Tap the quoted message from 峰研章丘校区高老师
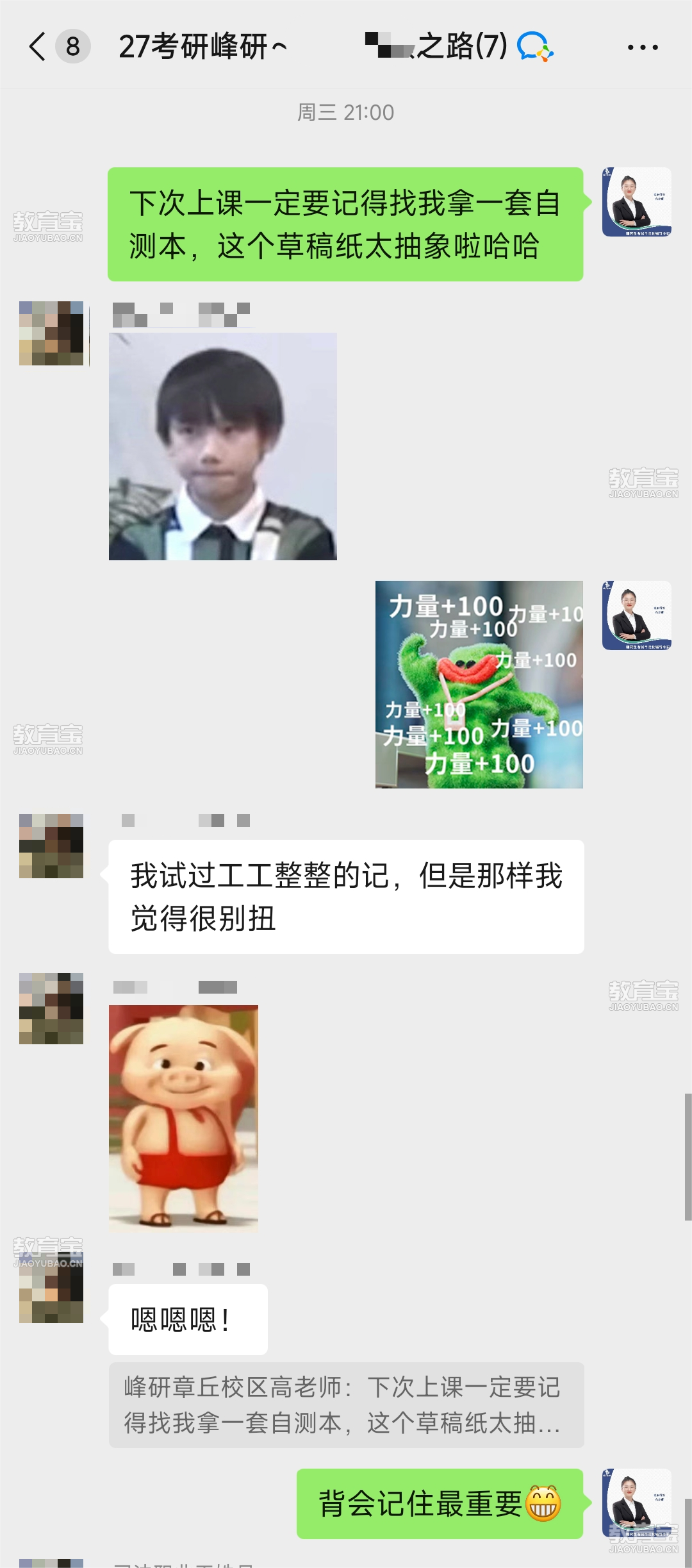692x1568 pixels. point(346,1405)
